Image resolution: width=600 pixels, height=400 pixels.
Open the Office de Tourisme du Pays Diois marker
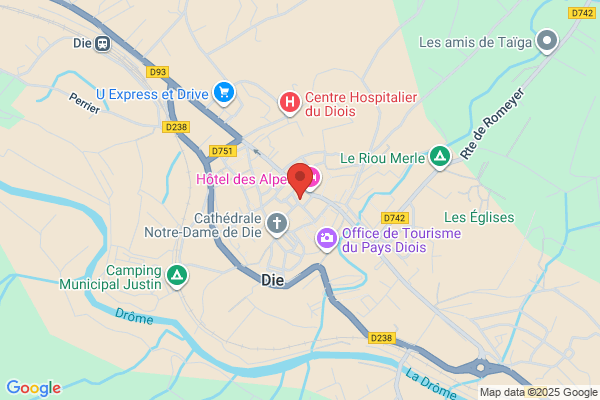[326, 240]
